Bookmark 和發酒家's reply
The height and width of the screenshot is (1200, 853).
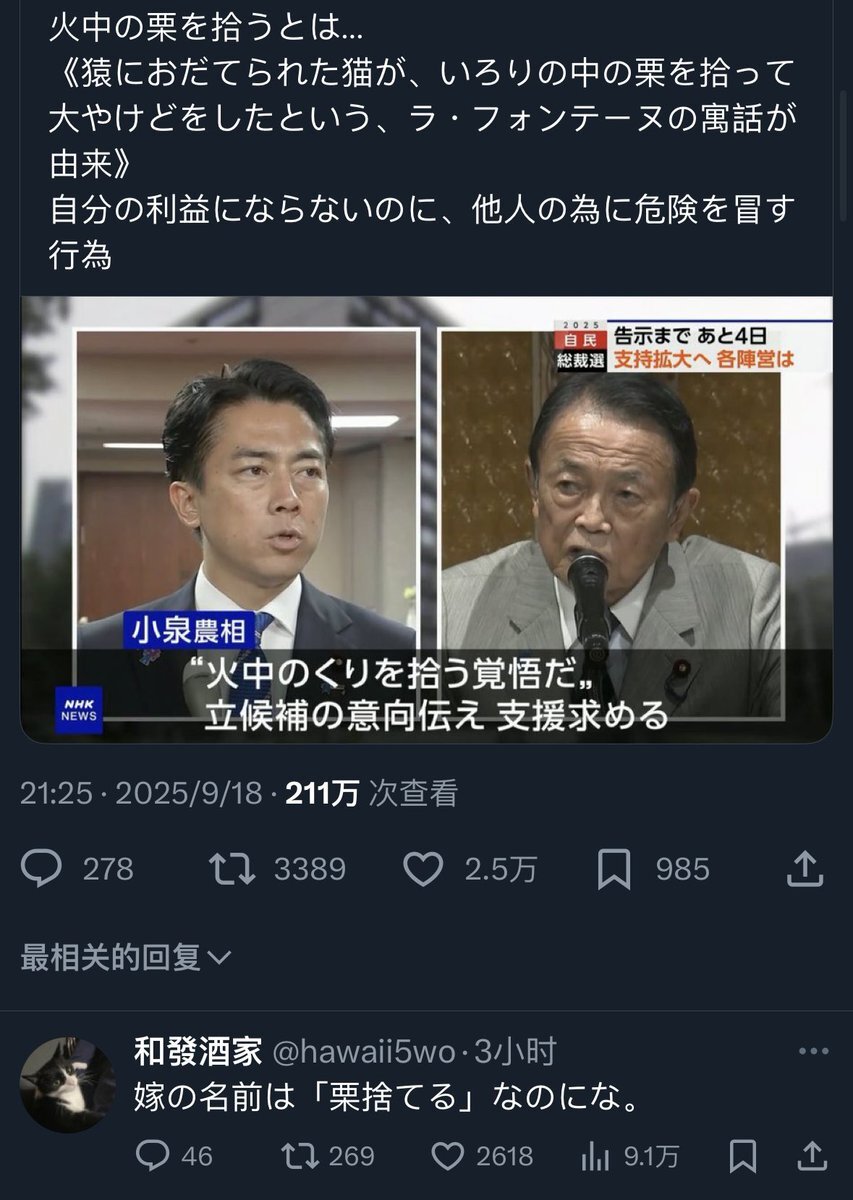(742, 1156)
